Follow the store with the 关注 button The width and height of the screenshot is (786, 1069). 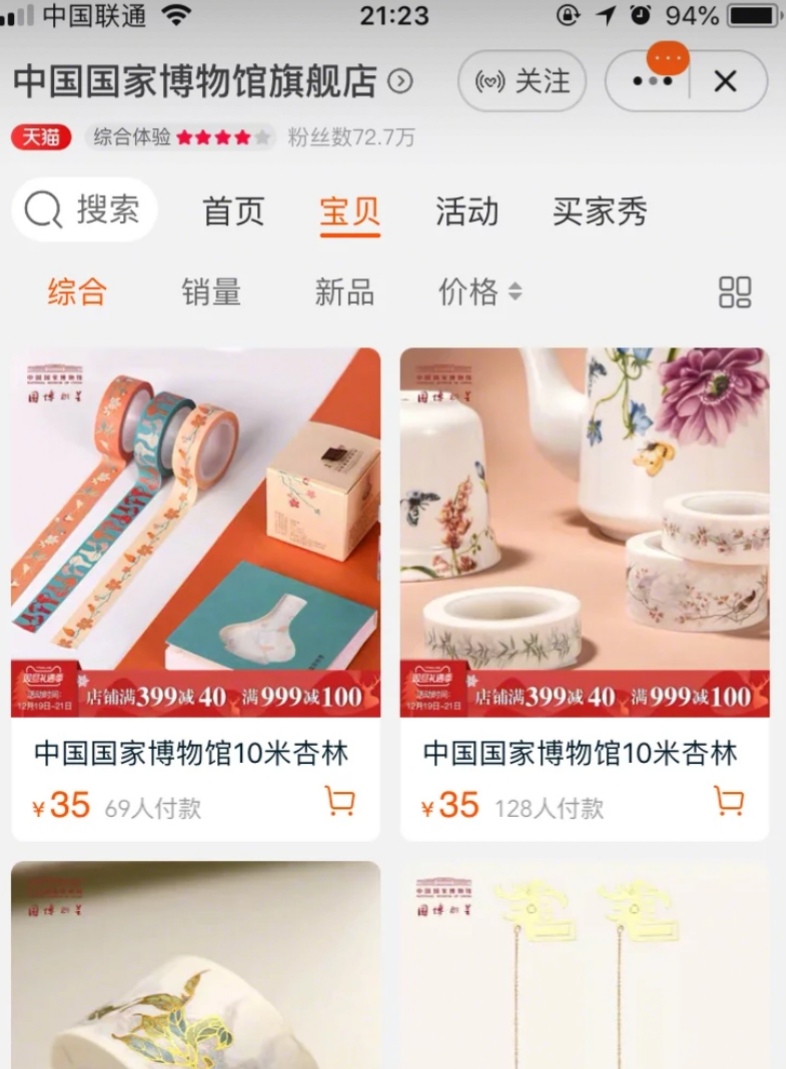pos(522,82)
